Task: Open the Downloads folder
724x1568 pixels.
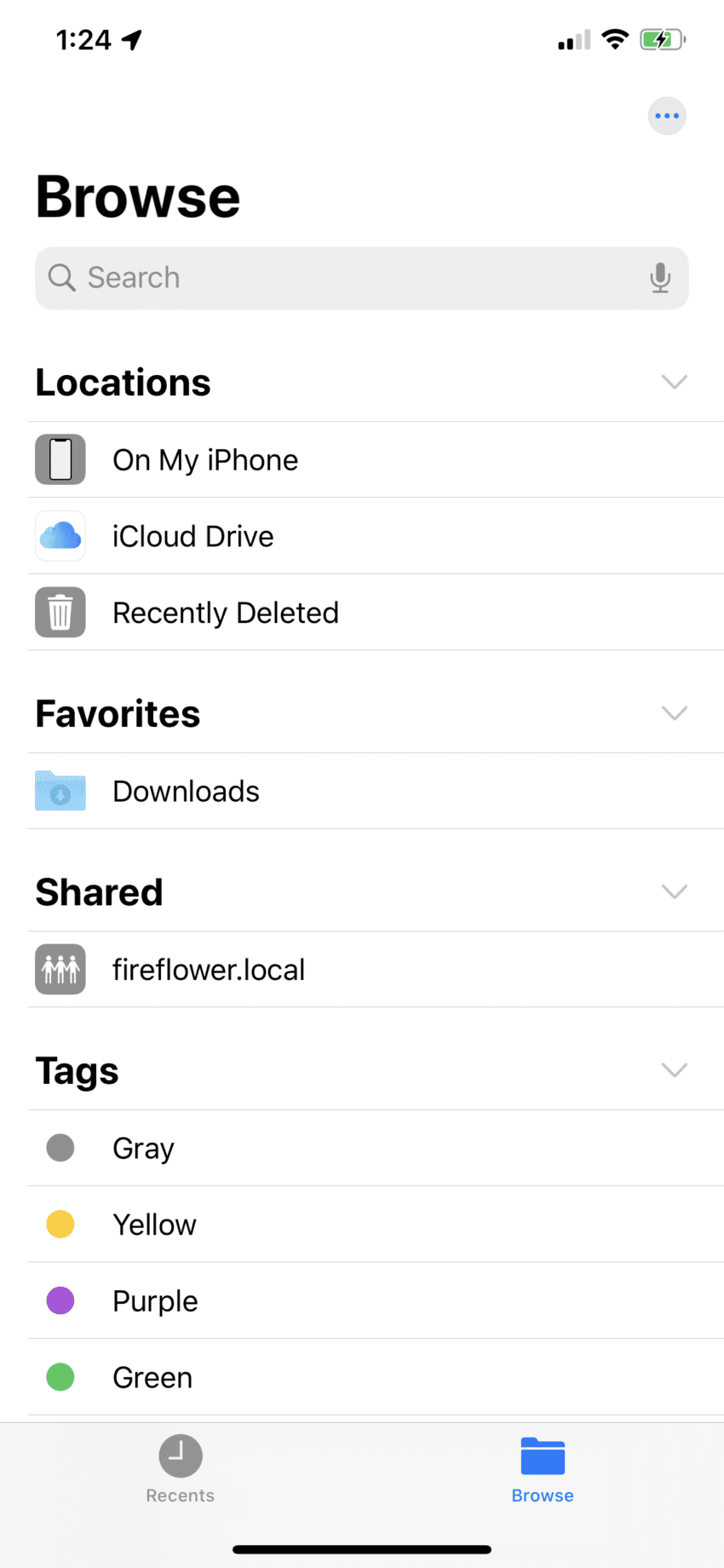Action: click(x=186, y=791)
